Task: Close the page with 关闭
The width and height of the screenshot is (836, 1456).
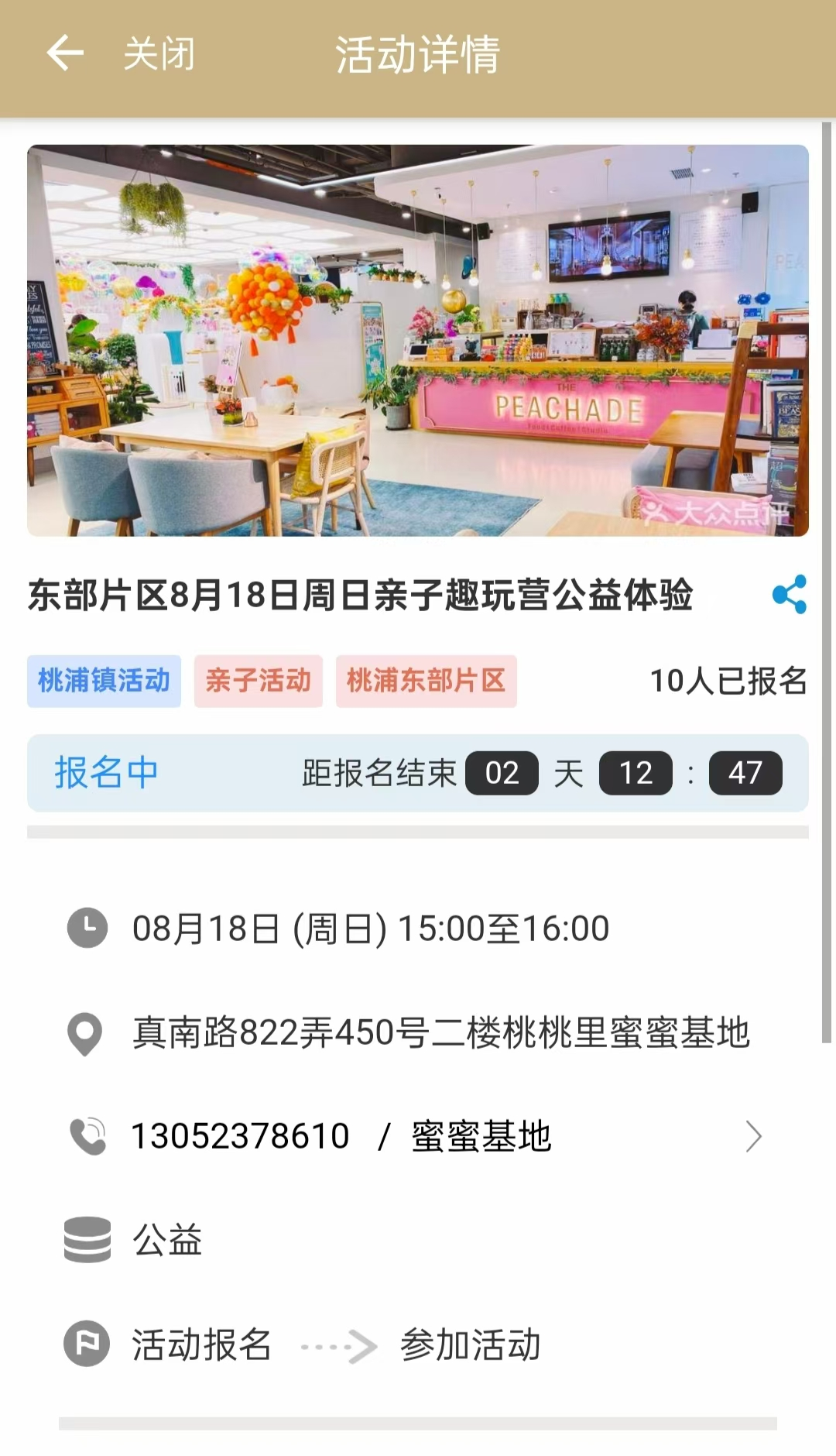Action: 159,54
